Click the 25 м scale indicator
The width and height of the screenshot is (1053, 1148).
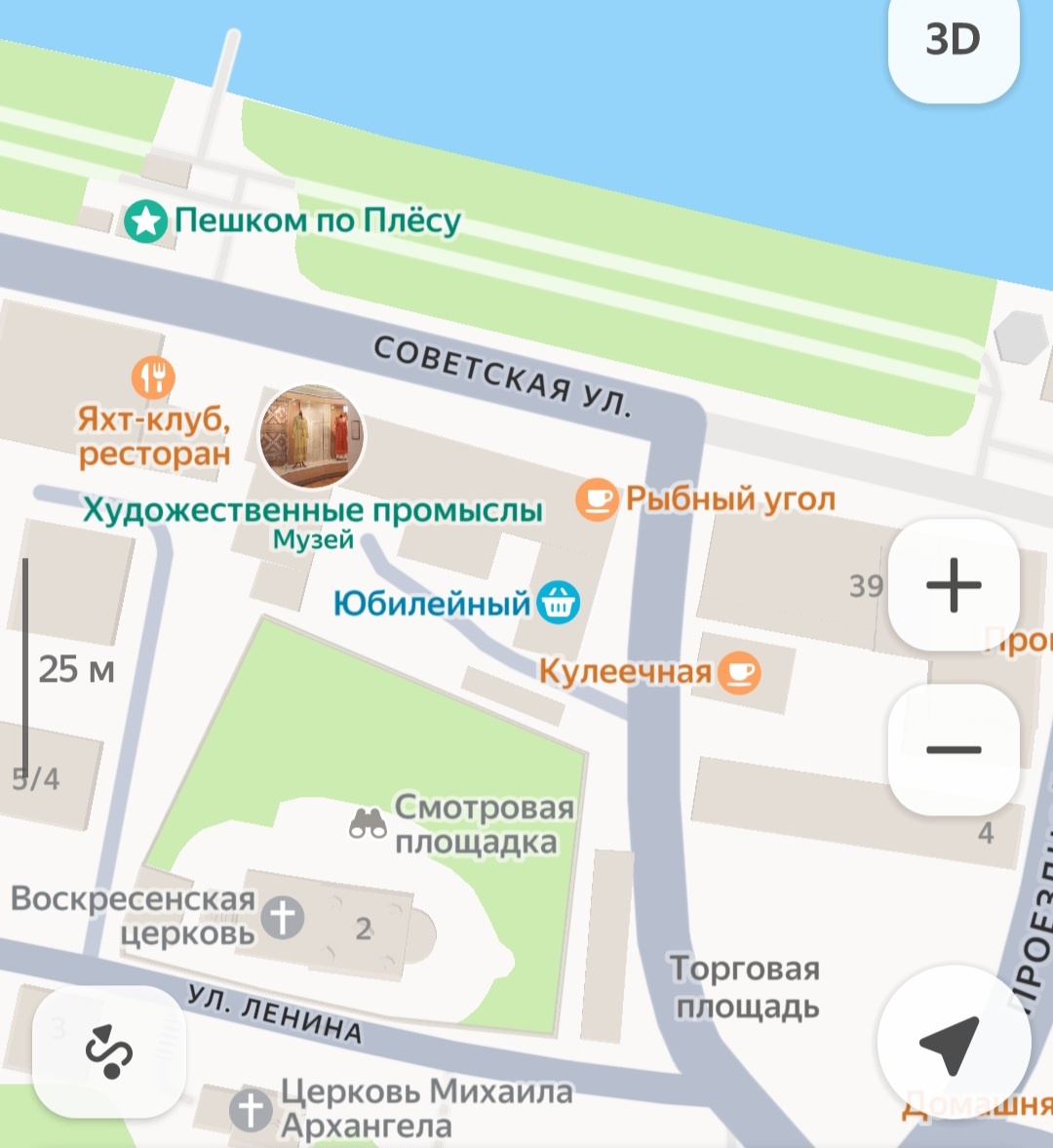(x=75, y=670)
